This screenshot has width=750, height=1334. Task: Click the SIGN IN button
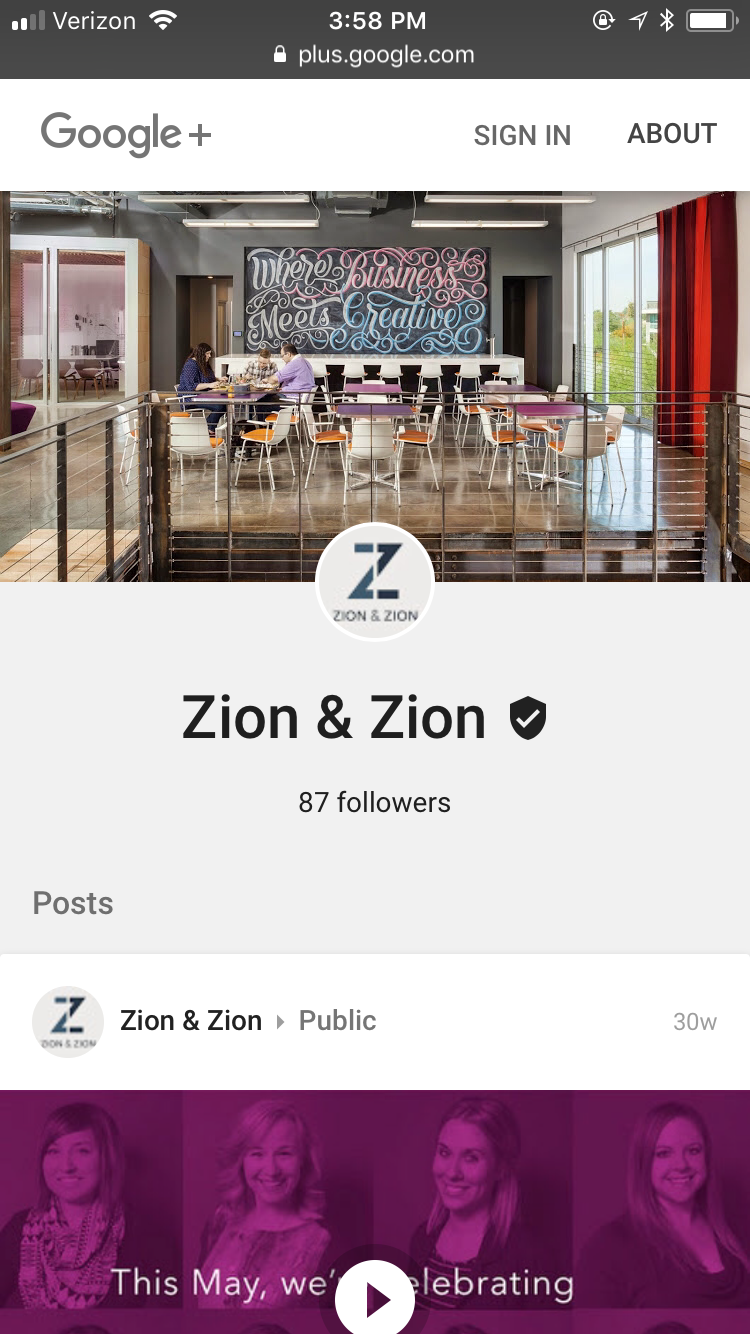click(522, 135)
